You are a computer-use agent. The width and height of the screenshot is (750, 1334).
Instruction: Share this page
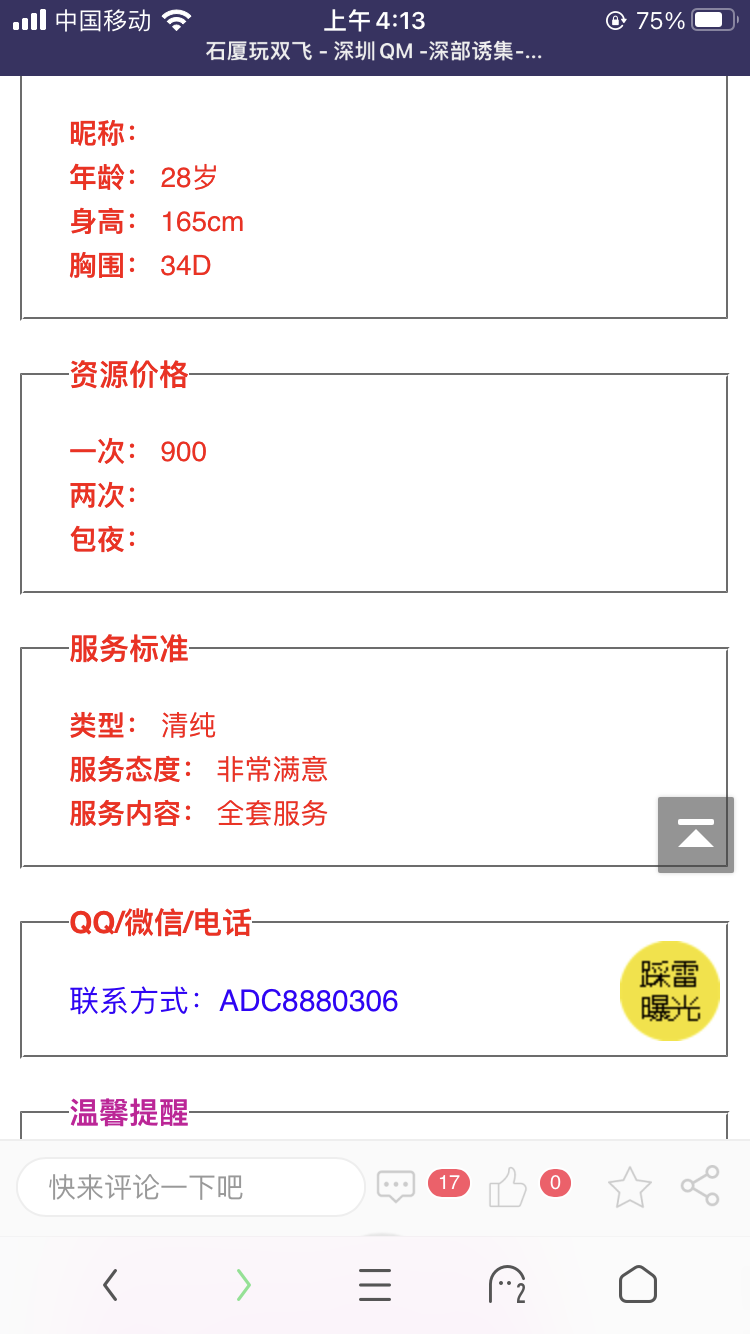click(x=700, y=1186)
